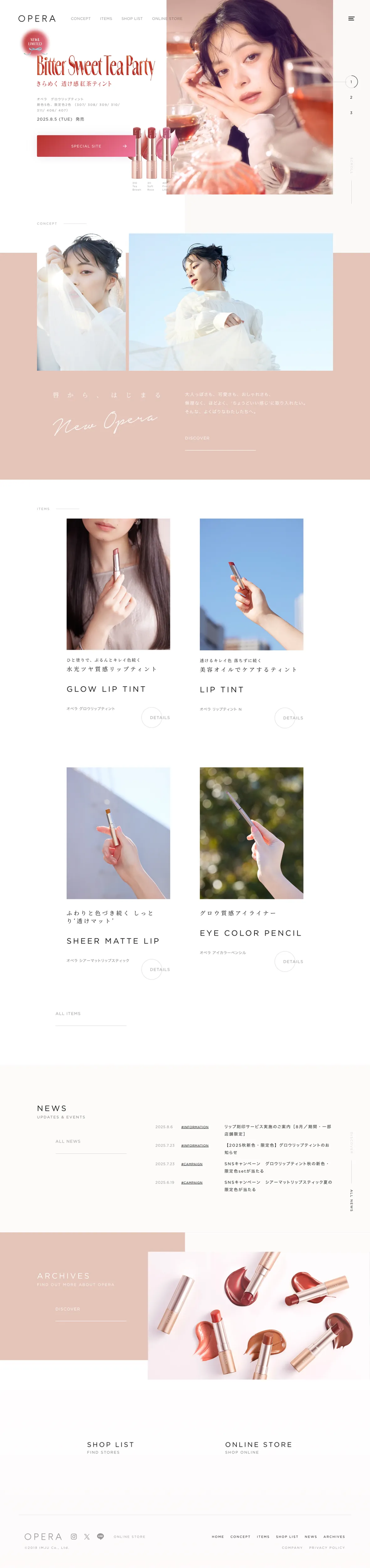
Task: Open SPECIAL SITE button
Action: [x=86, y=146]
